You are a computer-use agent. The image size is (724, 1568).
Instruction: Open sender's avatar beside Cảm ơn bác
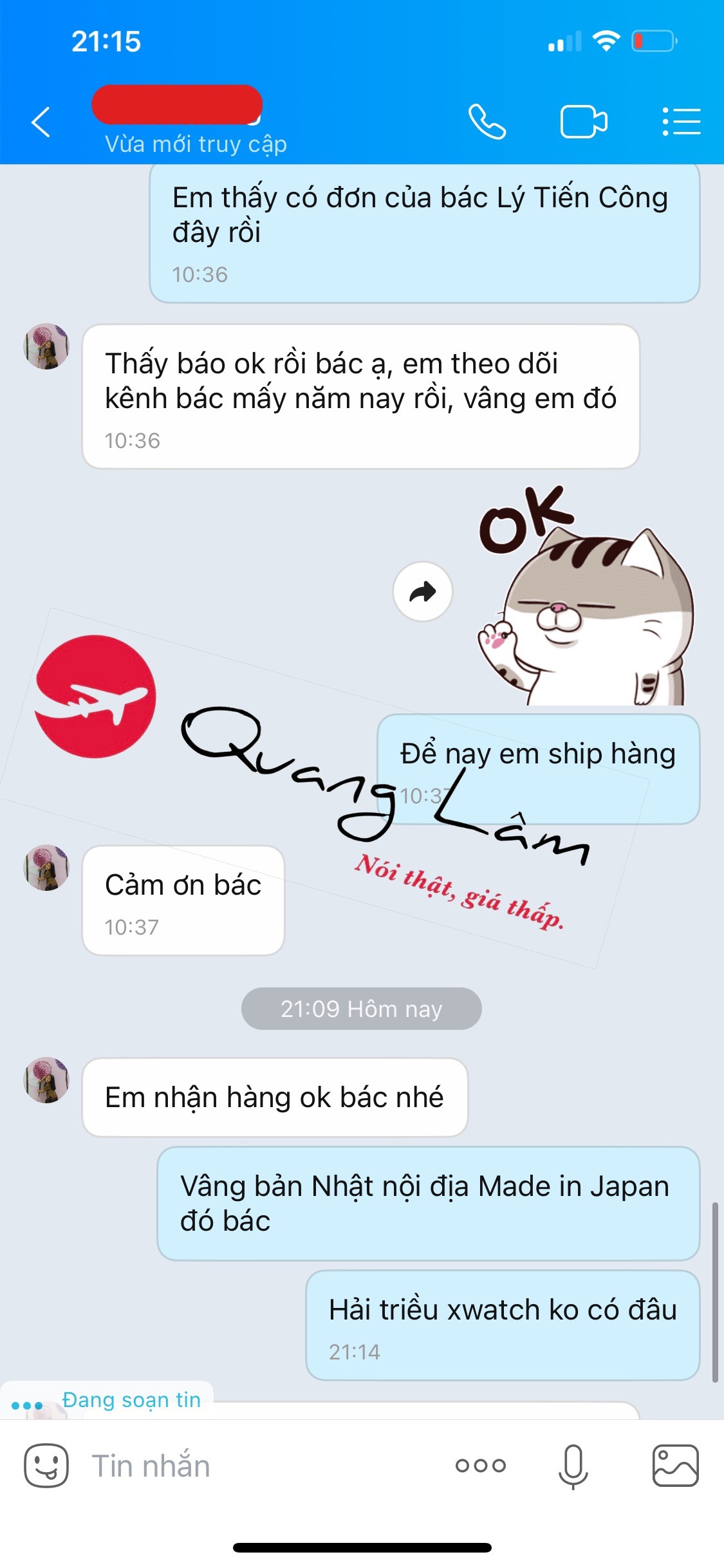pos(46,867)
